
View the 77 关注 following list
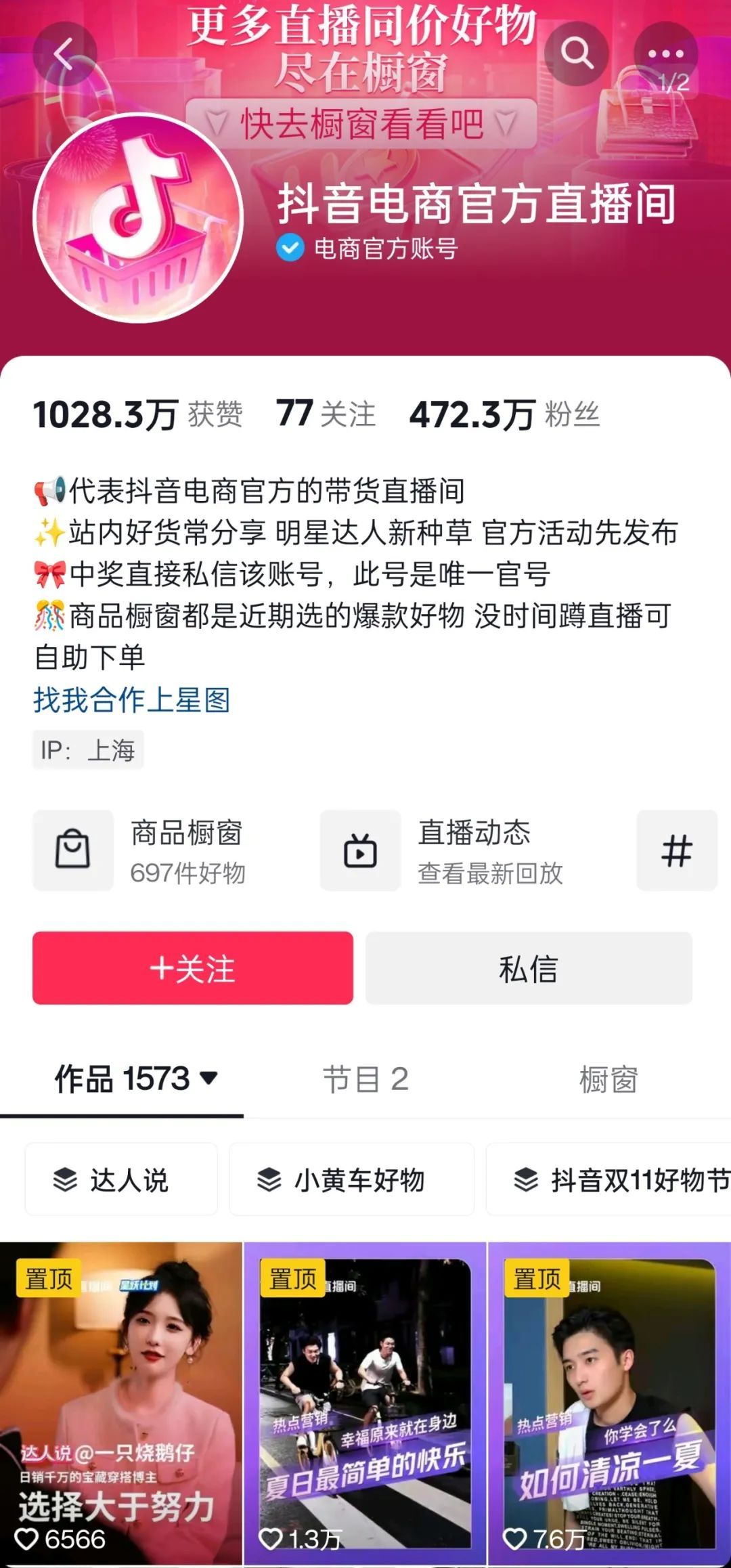click(326, 414)
